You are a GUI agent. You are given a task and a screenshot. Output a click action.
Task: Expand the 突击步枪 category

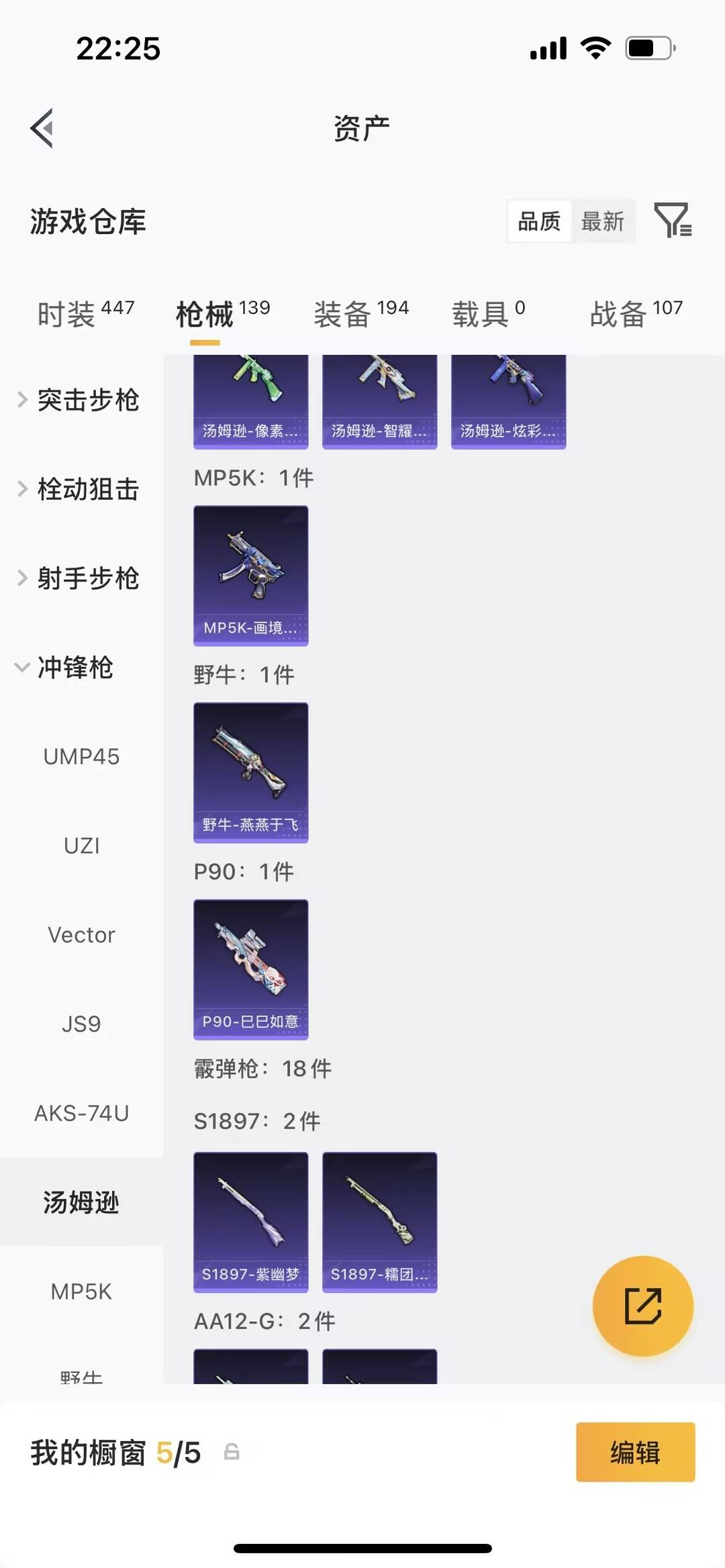[x=88, y=401]
